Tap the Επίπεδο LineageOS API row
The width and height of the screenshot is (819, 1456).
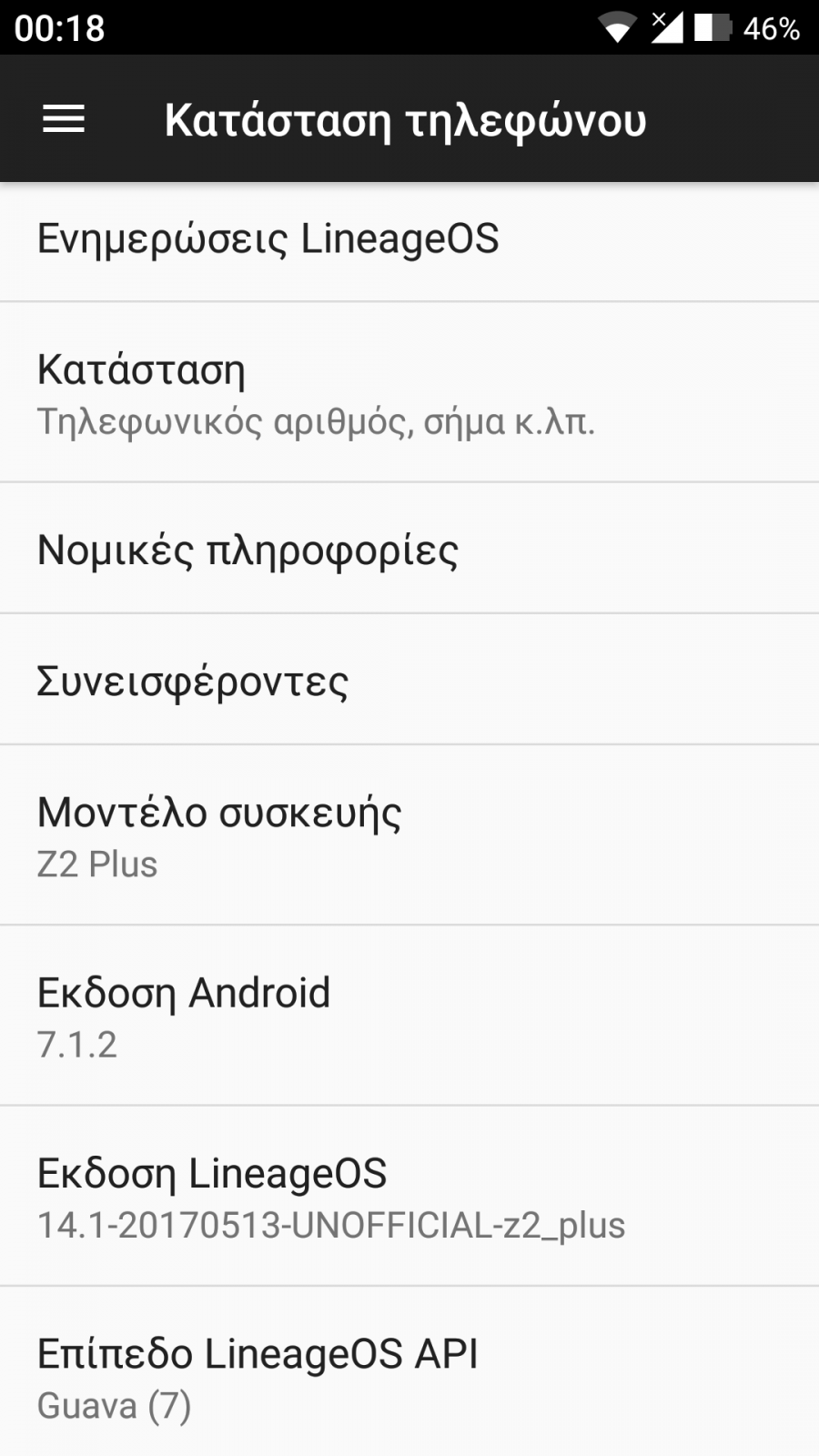(x=409, y=1372)
